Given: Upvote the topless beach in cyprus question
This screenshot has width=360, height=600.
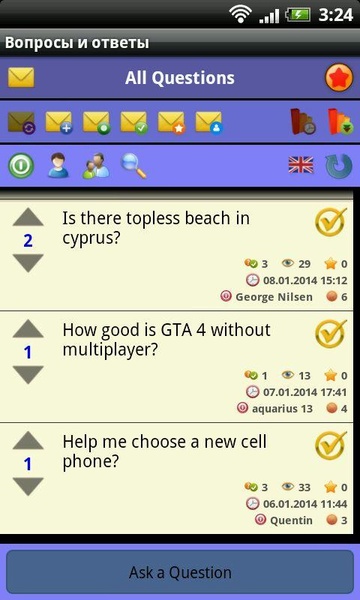Looking at the screenshot, I should tap(28, 217).
